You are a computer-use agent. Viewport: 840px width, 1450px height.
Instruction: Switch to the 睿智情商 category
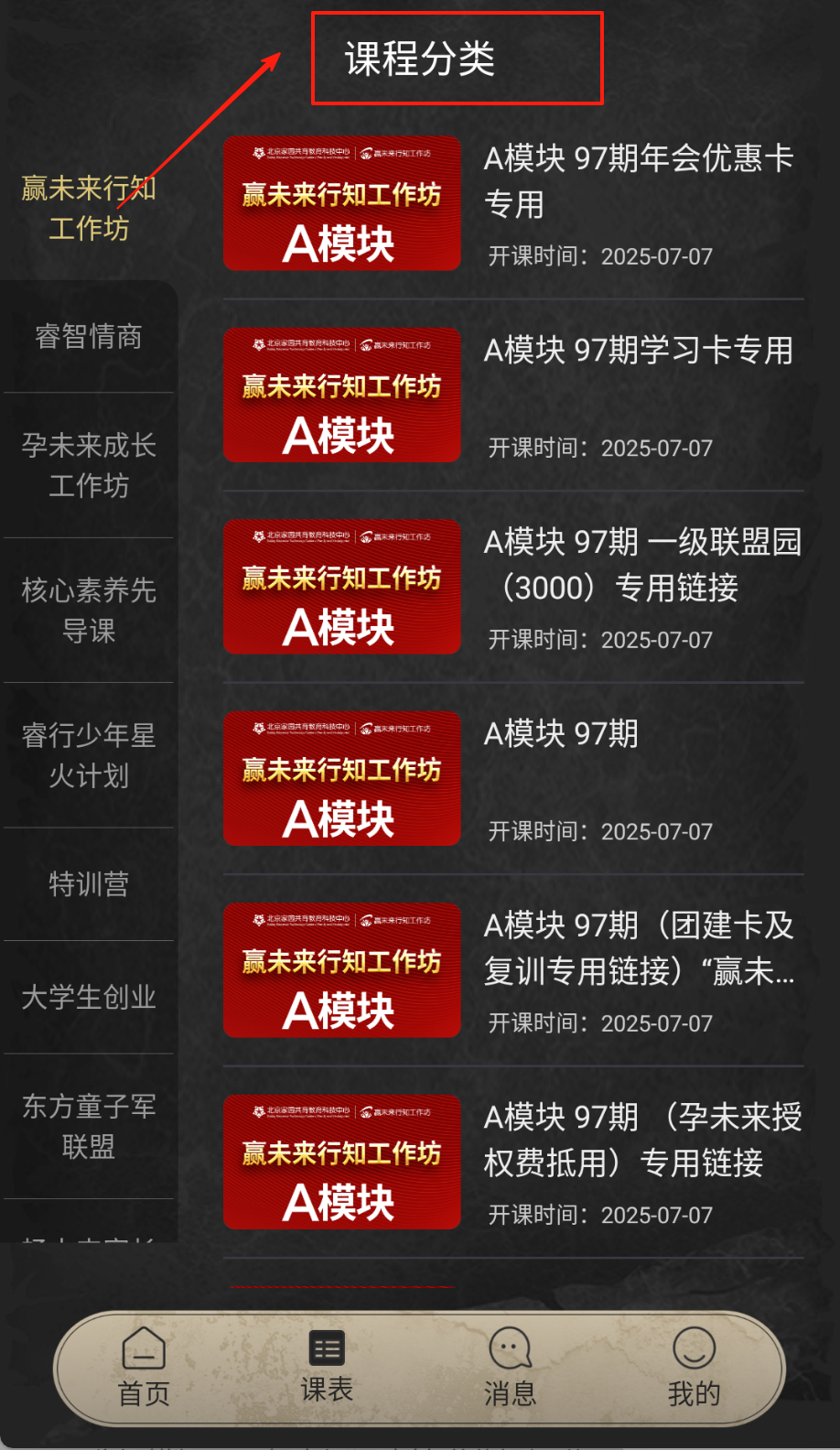[89, 337]
